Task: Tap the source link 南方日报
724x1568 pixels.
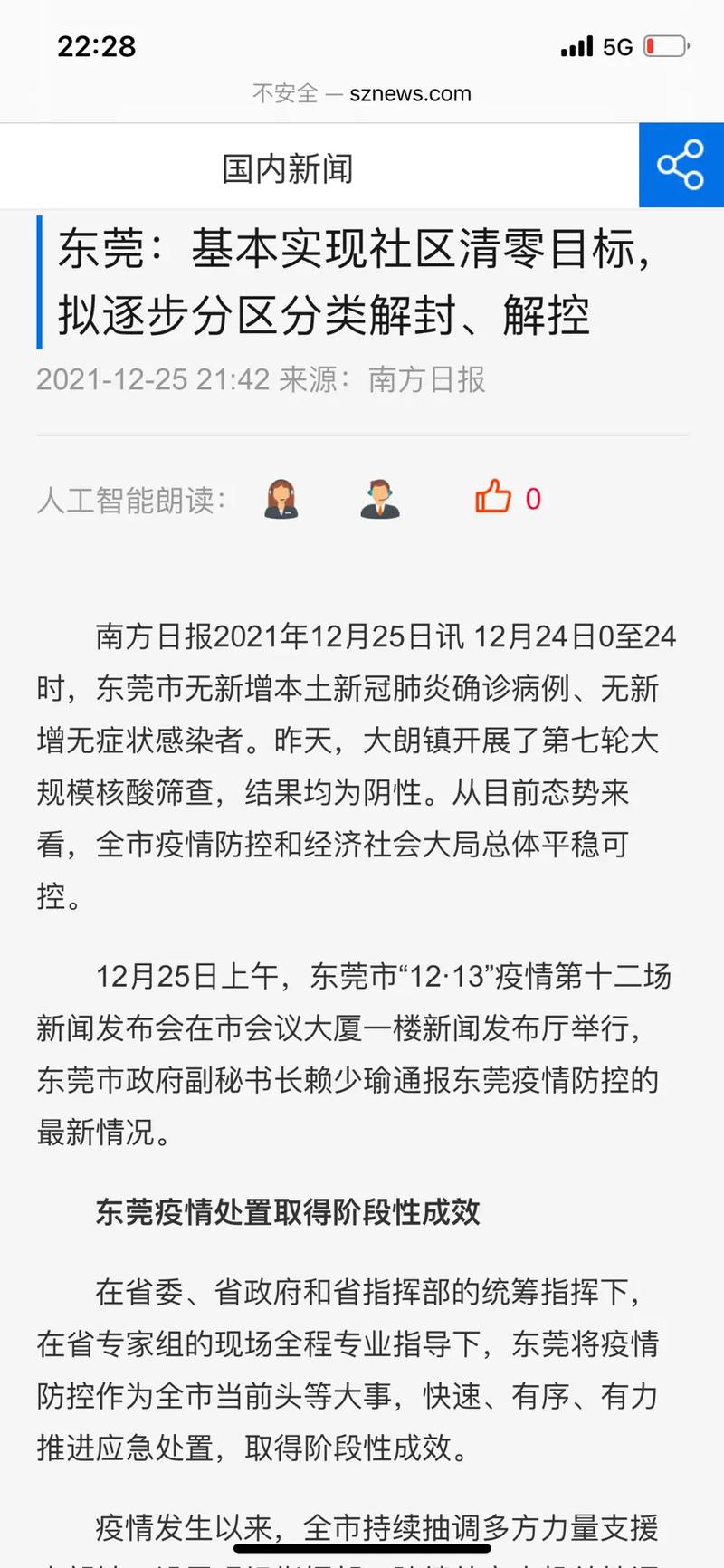Action: [x=426, y=379]
